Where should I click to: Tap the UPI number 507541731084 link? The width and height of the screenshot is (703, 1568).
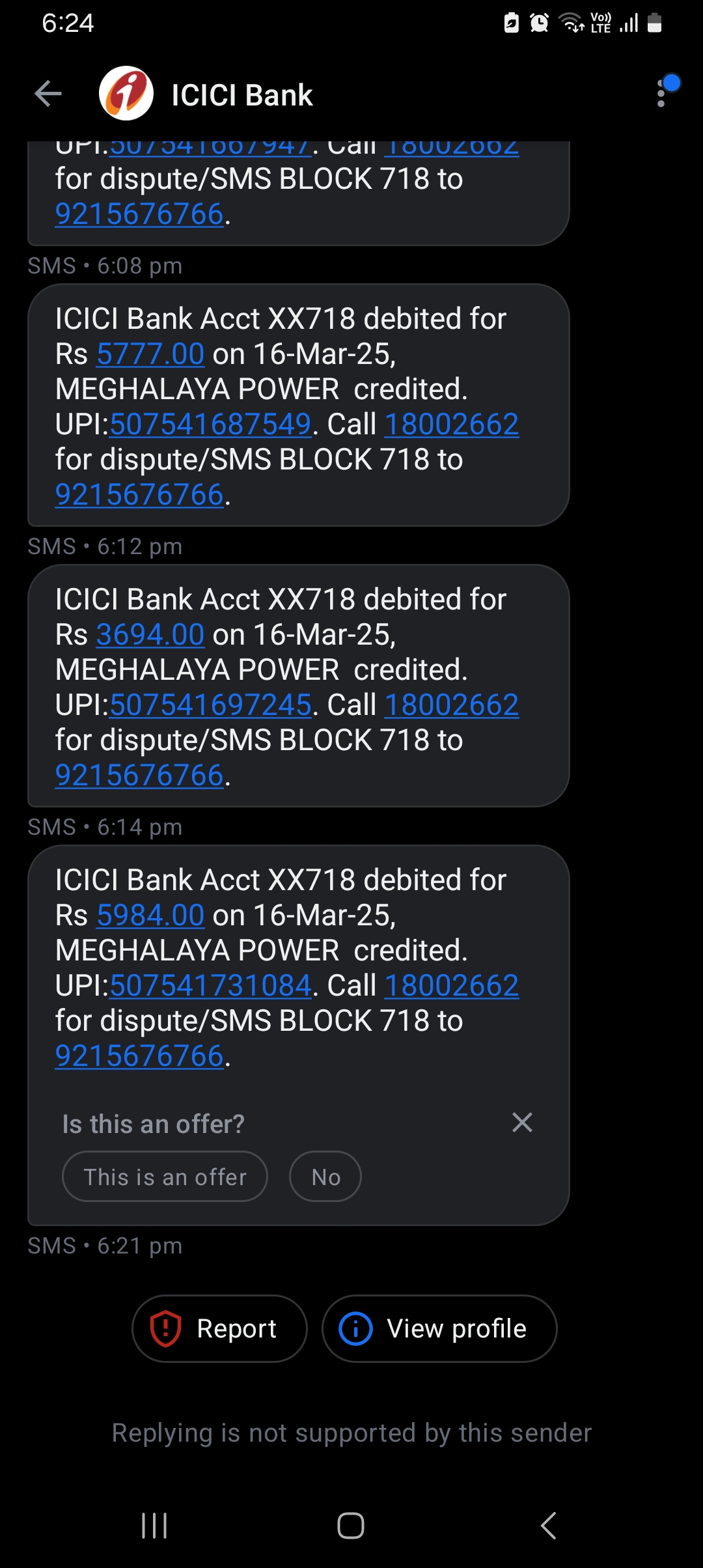[211, 986]
